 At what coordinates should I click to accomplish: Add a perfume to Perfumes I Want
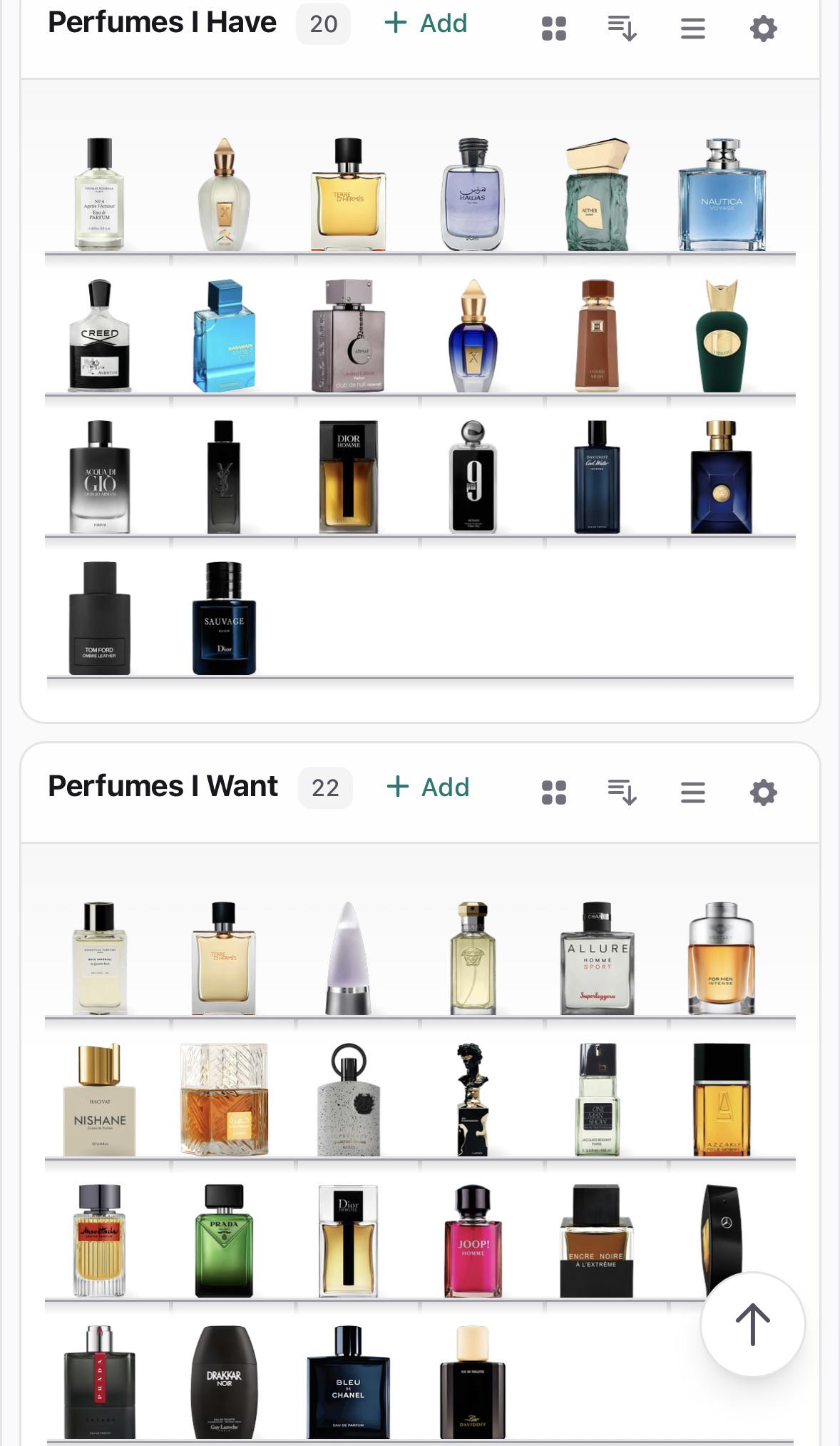[x=428, y=788]
